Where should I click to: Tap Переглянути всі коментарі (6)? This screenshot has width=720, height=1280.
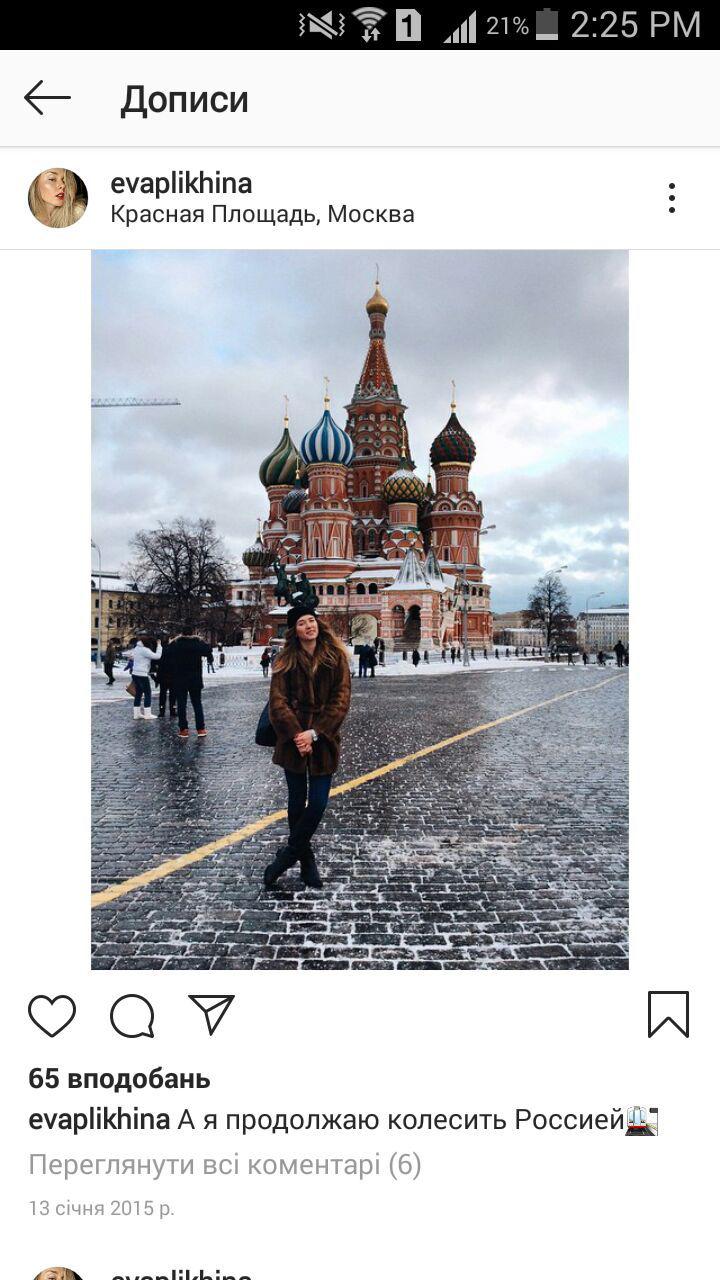point(225,1164)
